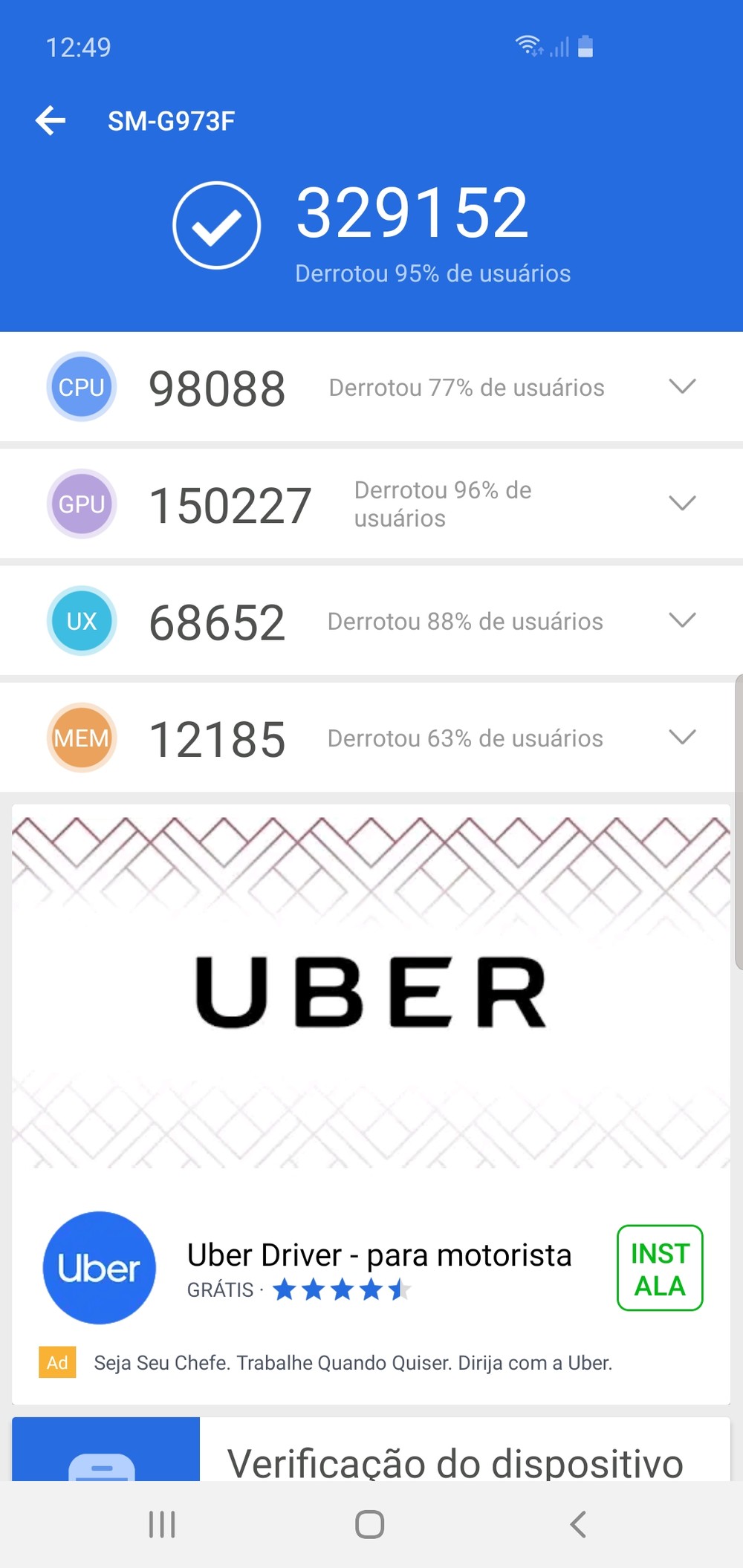The image size is (743, 1568).
Task: Install the Uber Driver app
Action: [659, 1268]
